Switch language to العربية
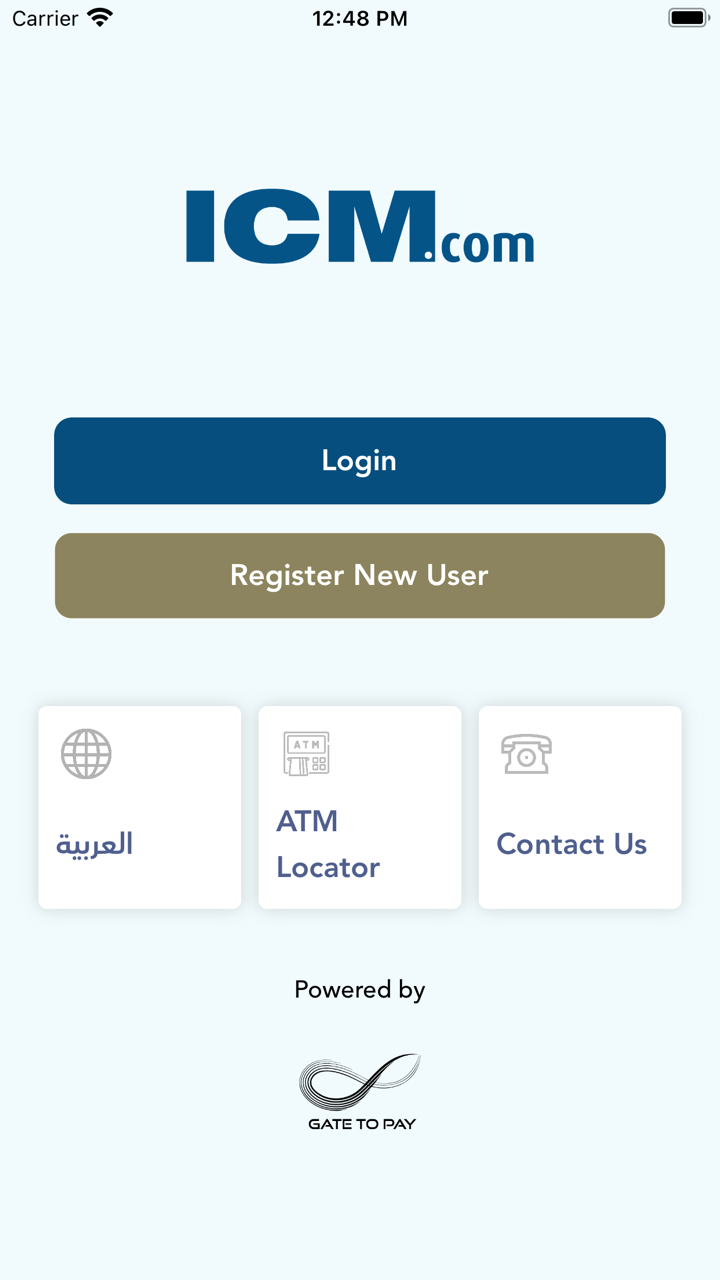This screenshot has width=720, height=1280. pos(140,808)
